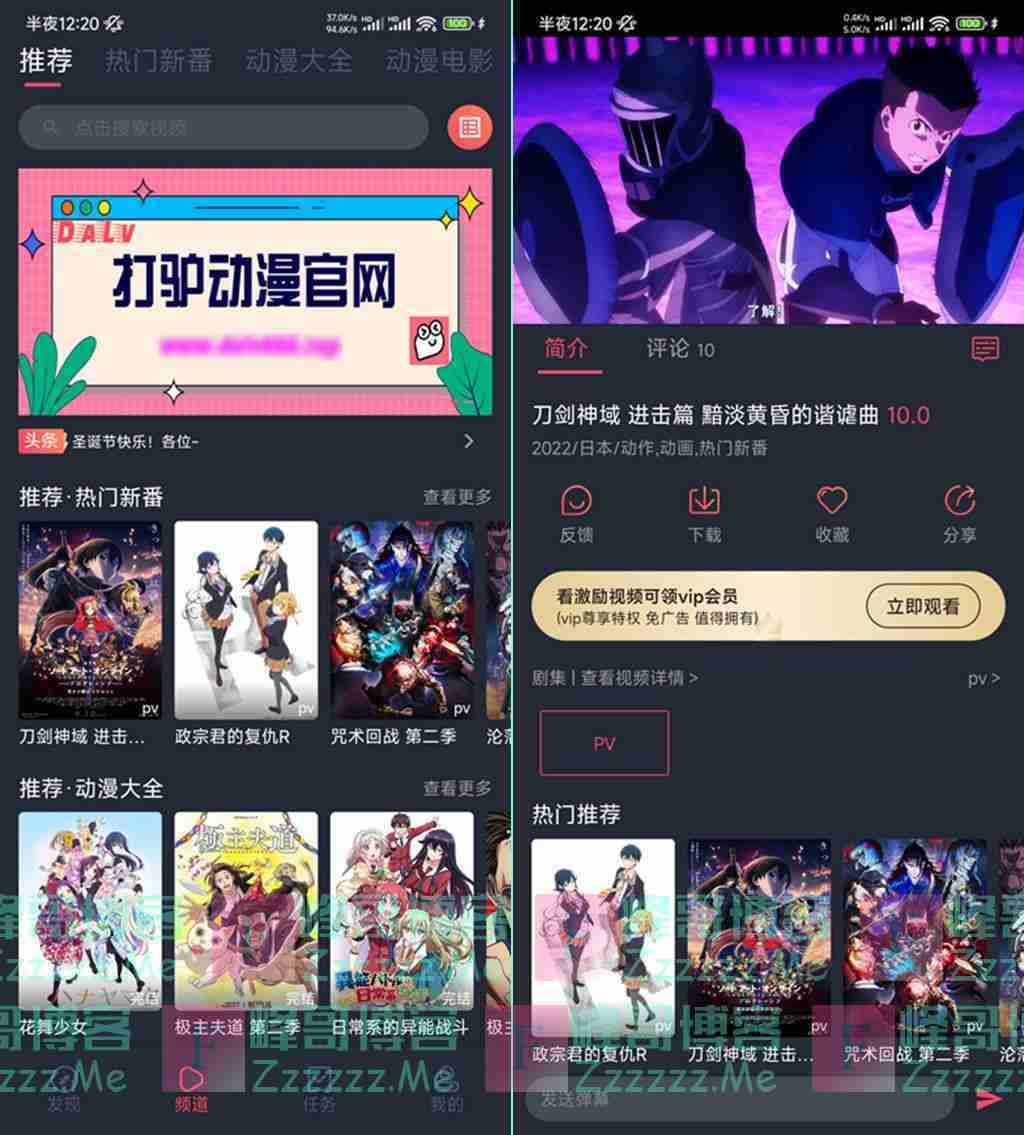View 查看更多 for 推荐·热门新番
Viewport: 1024px width, 1135px height.
[457, 497]
